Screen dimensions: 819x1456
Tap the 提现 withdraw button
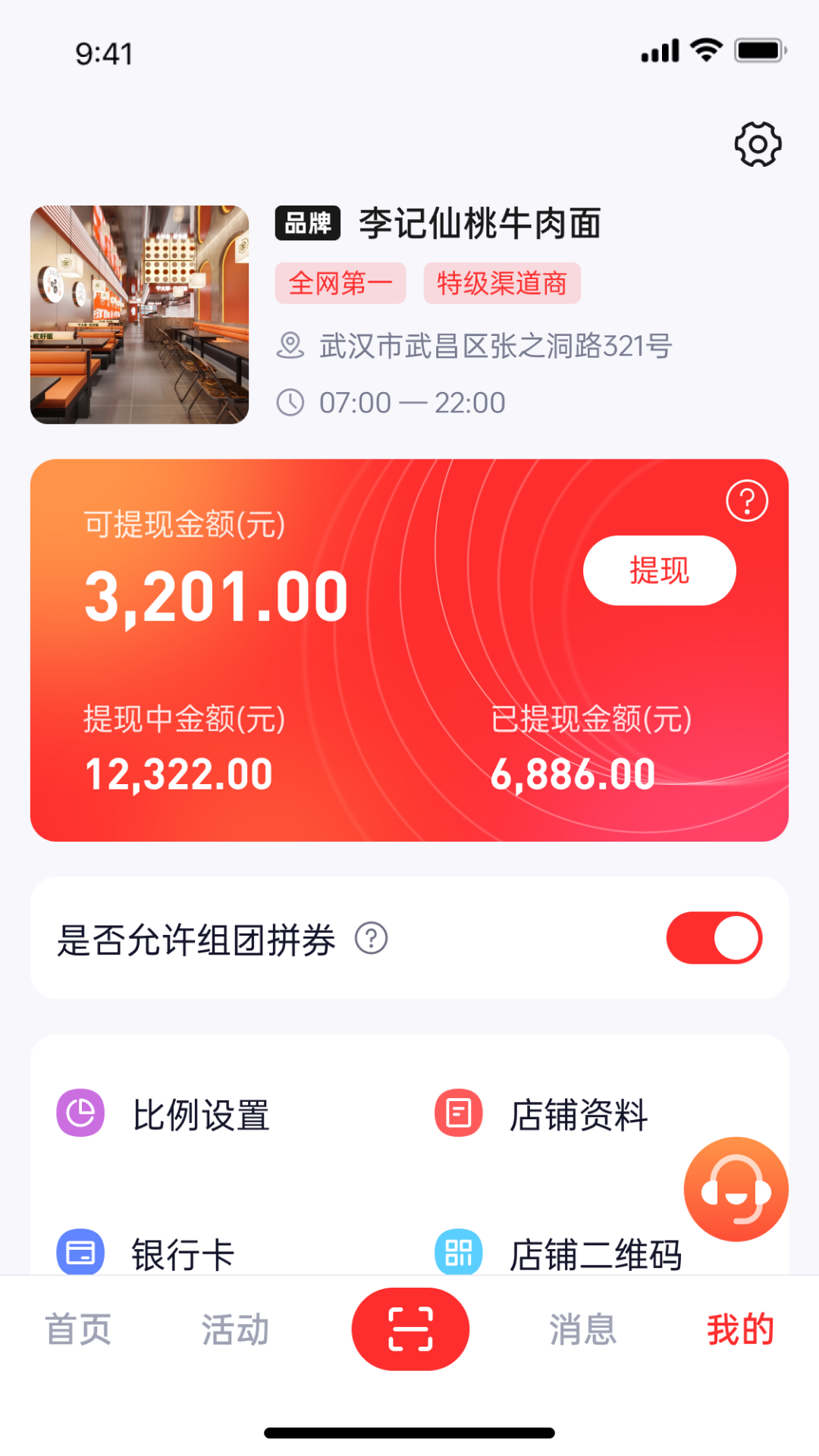(x=659, y=571)
